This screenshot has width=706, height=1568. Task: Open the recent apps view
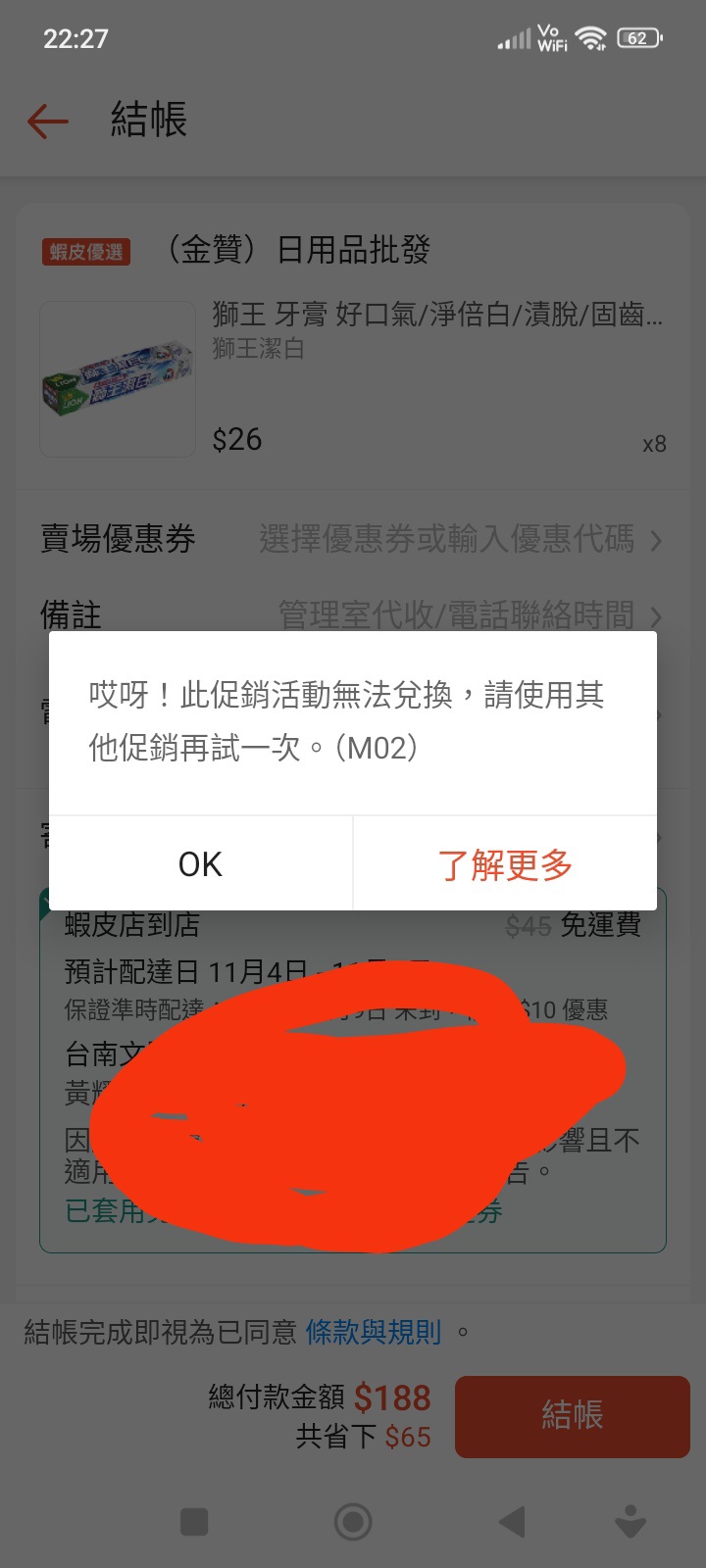194,1522
